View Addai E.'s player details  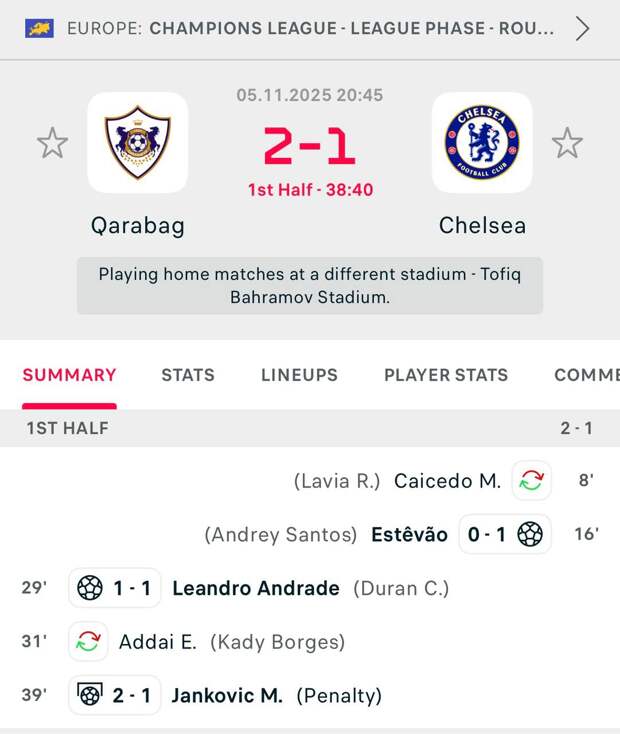point(158,642)
